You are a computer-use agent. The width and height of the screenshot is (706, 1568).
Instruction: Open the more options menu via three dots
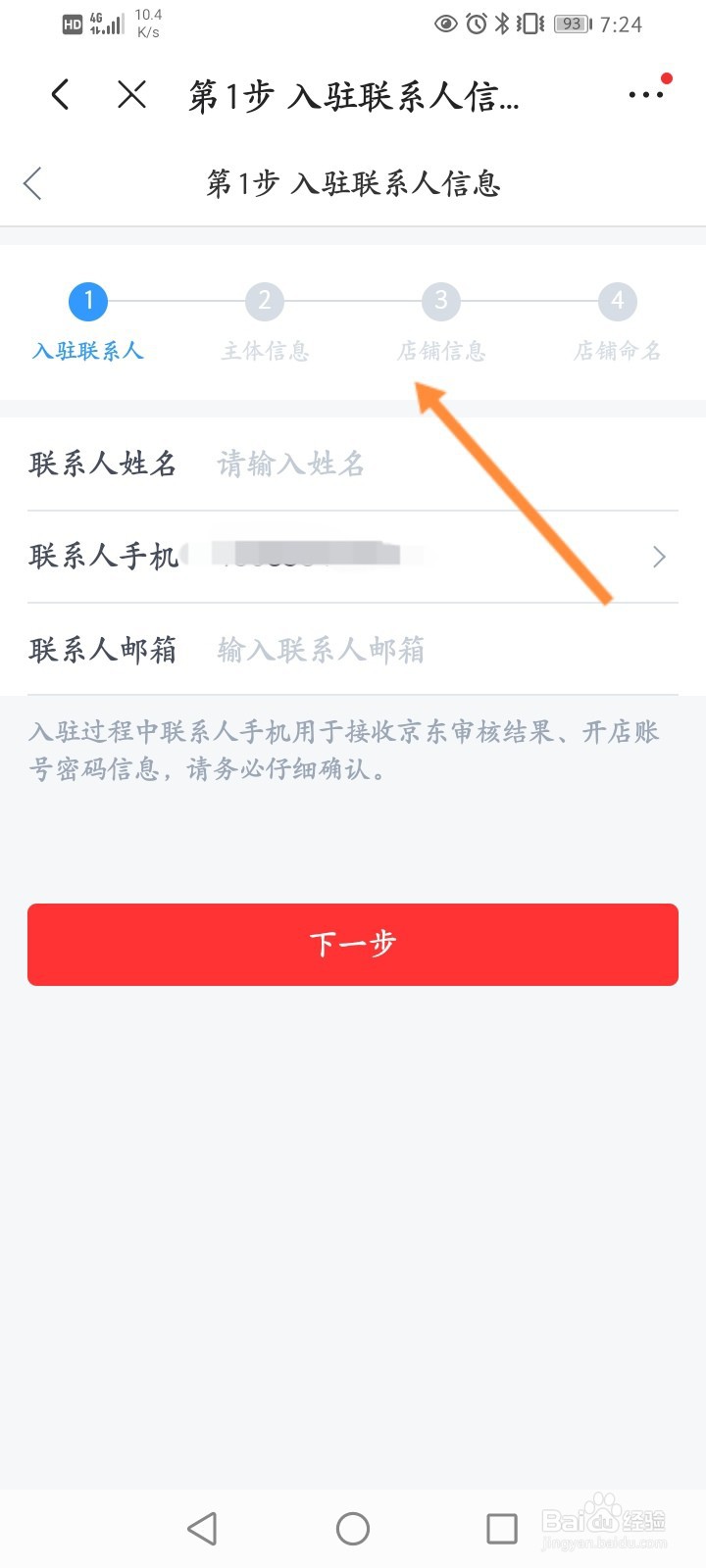point(647,94)
